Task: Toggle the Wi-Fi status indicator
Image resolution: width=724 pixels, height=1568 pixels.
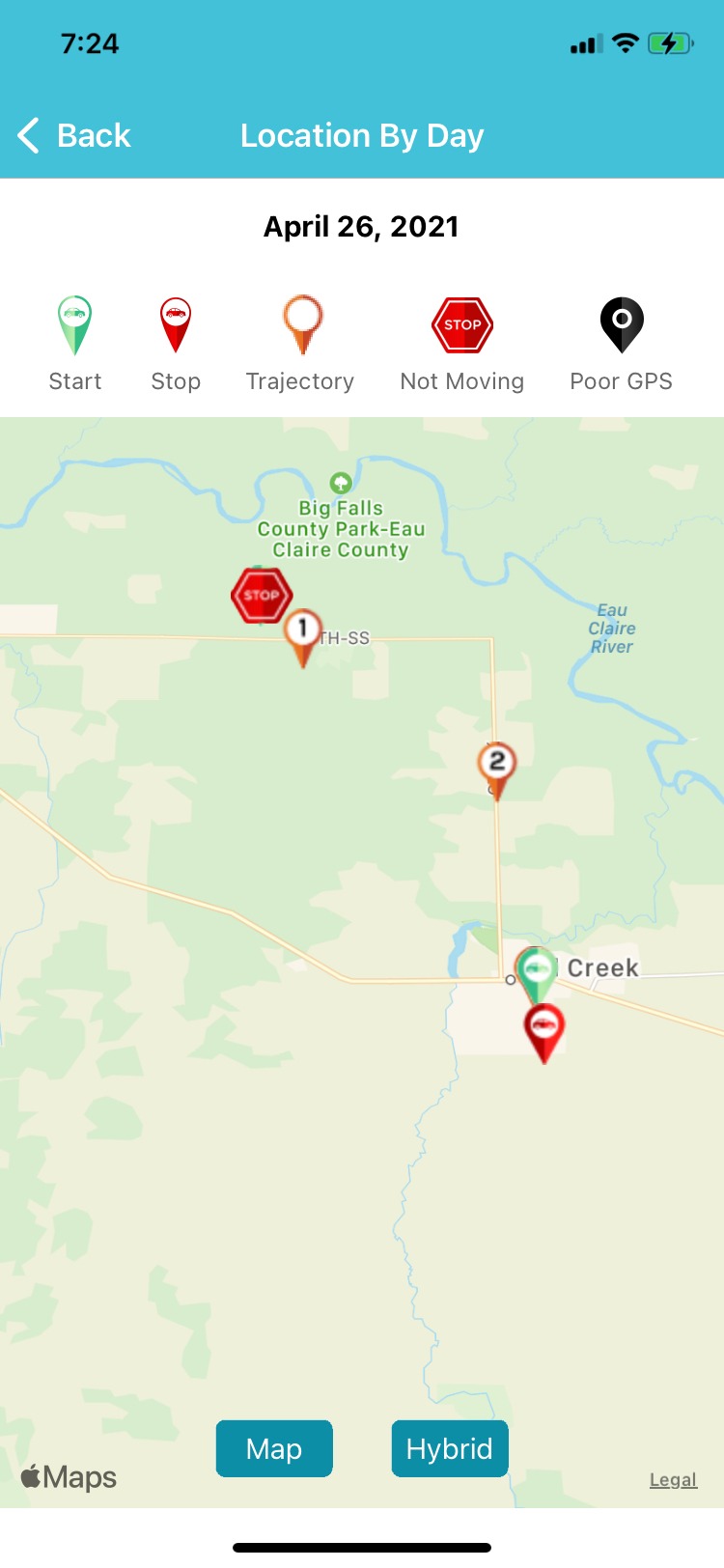Action: (x=627, y=42)
